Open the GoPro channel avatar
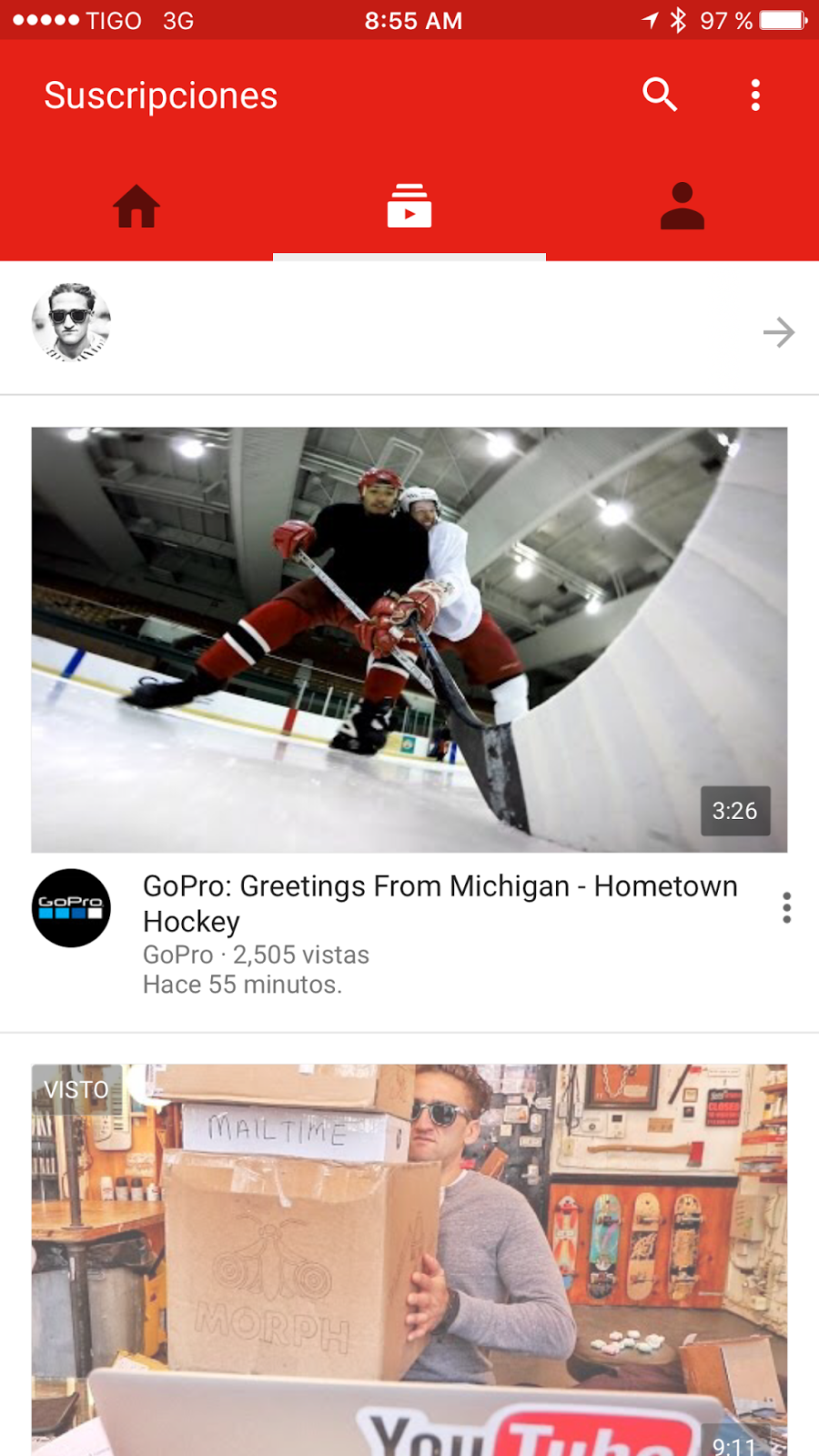This screenshot has width=819, height=1456. point(71,908)
